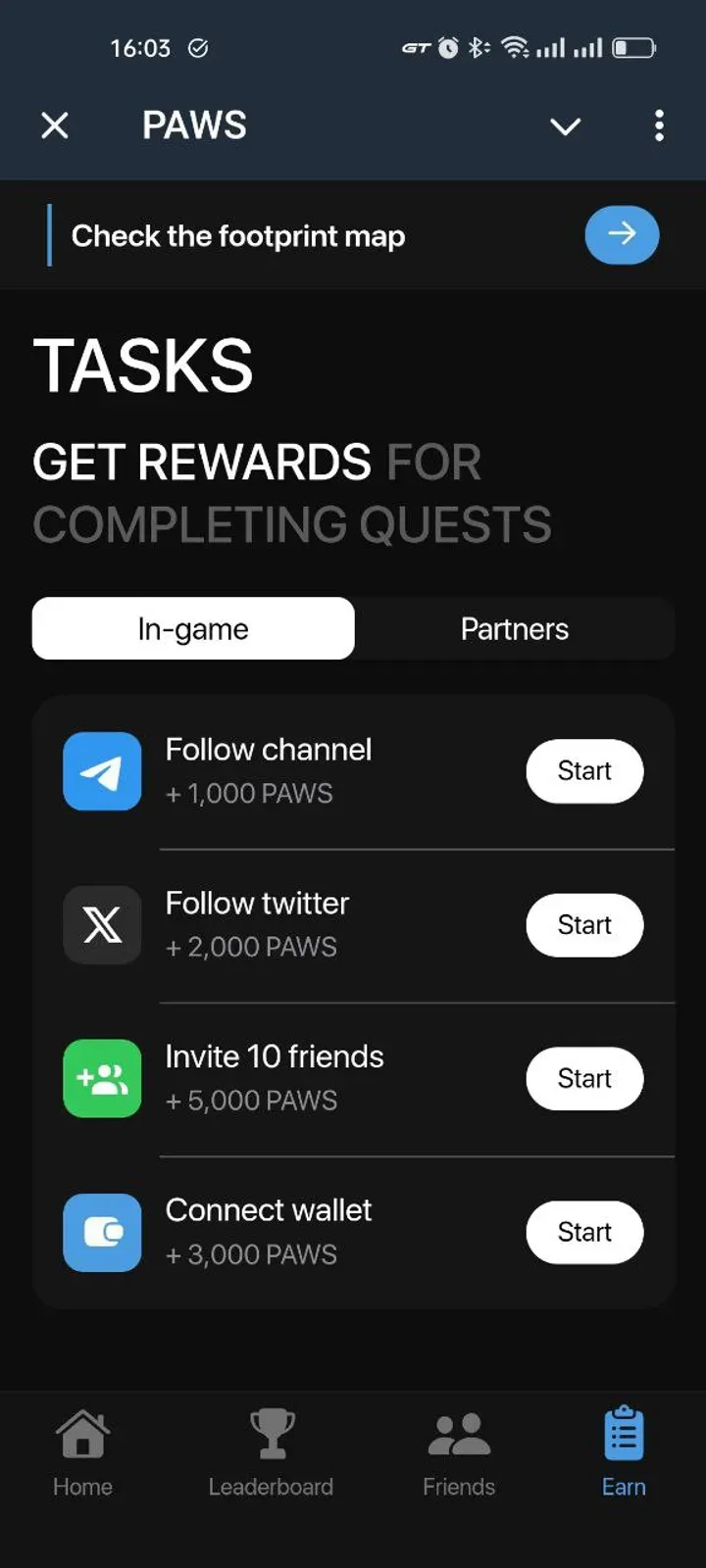This screenshot has height=1568, width=706.
Task: Open the three-dot overflow menu
Action: (659, 125)
